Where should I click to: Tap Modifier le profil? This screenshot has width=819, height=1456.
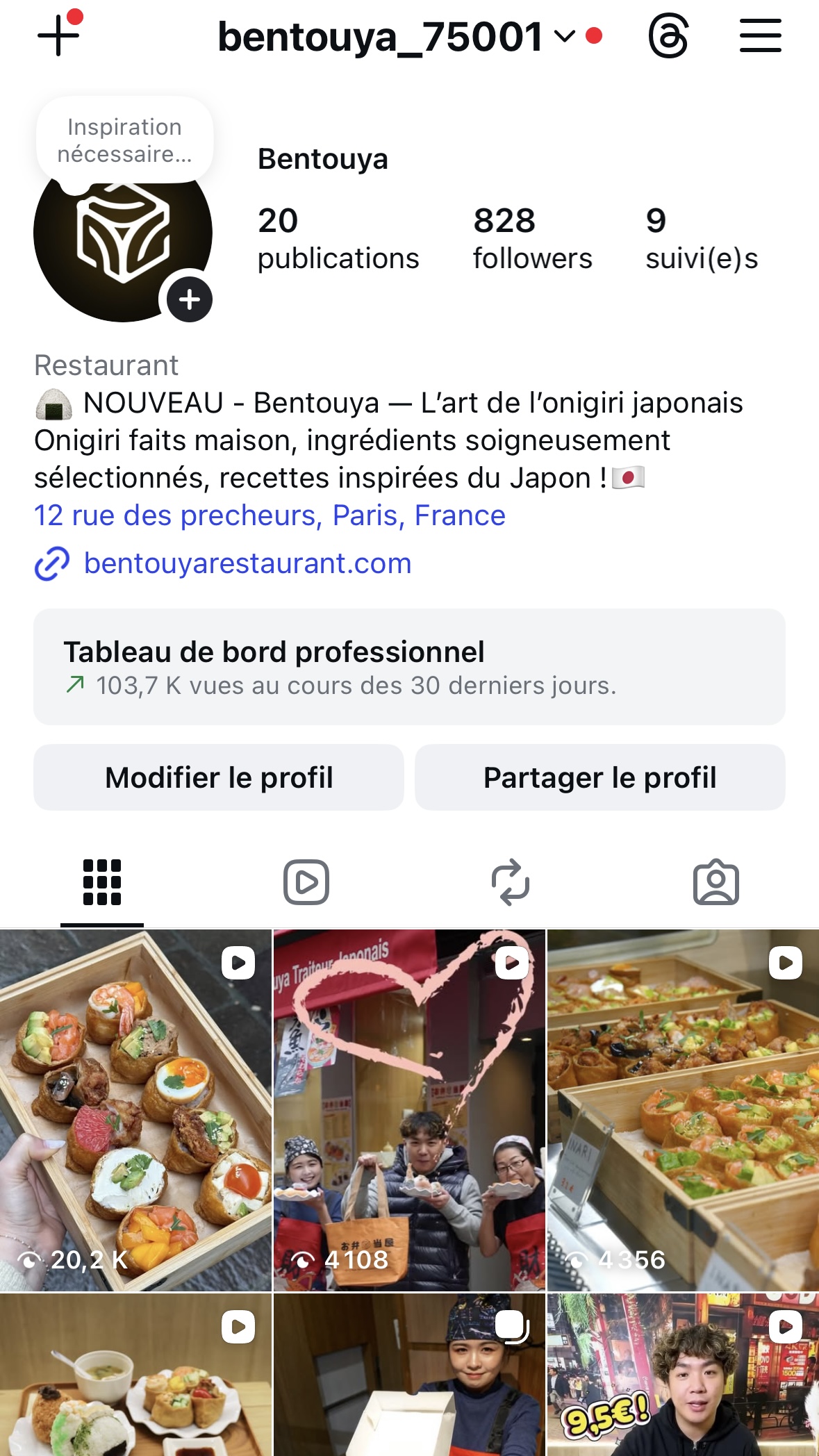point(219,777)
